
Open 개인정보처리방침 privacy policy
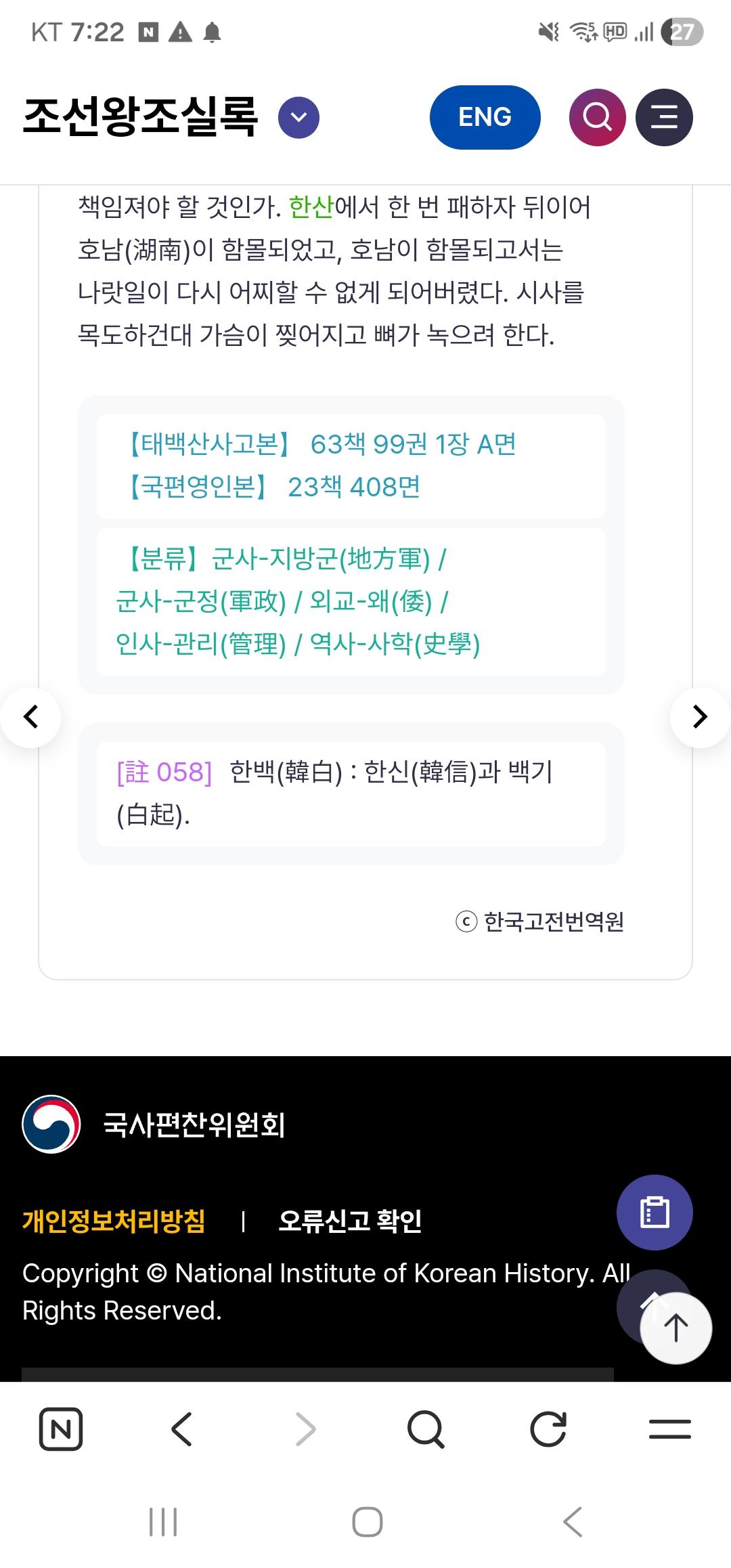[114, 1221]
